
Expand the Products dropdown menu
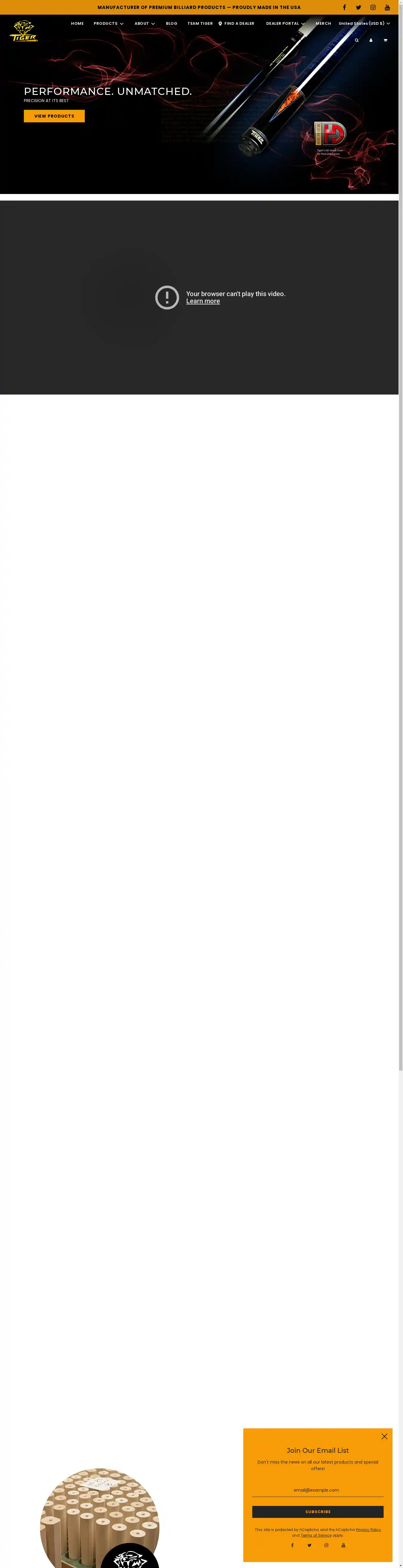[x=108, y=24]
